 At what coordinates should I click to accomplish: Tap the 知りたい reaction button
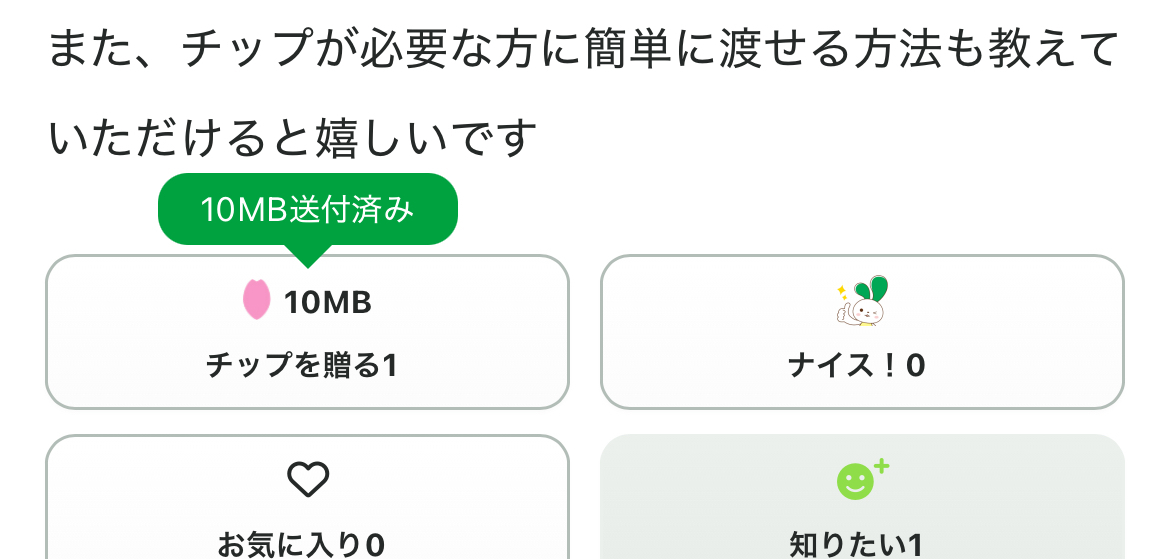(x=862, y=497)
